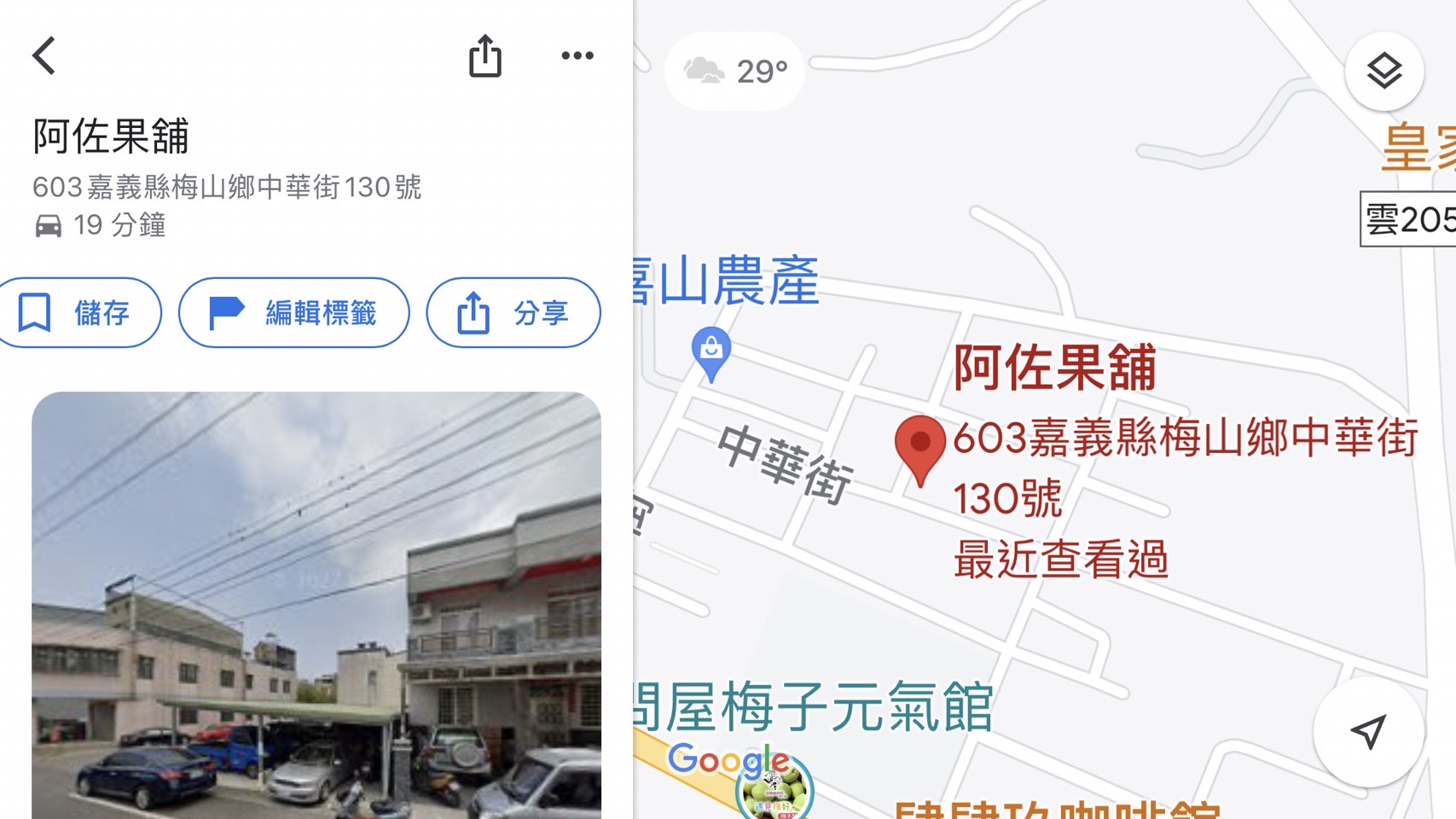Open the three-dot overflow menu
Viewport: 1456px width, 819px height.
577,56
